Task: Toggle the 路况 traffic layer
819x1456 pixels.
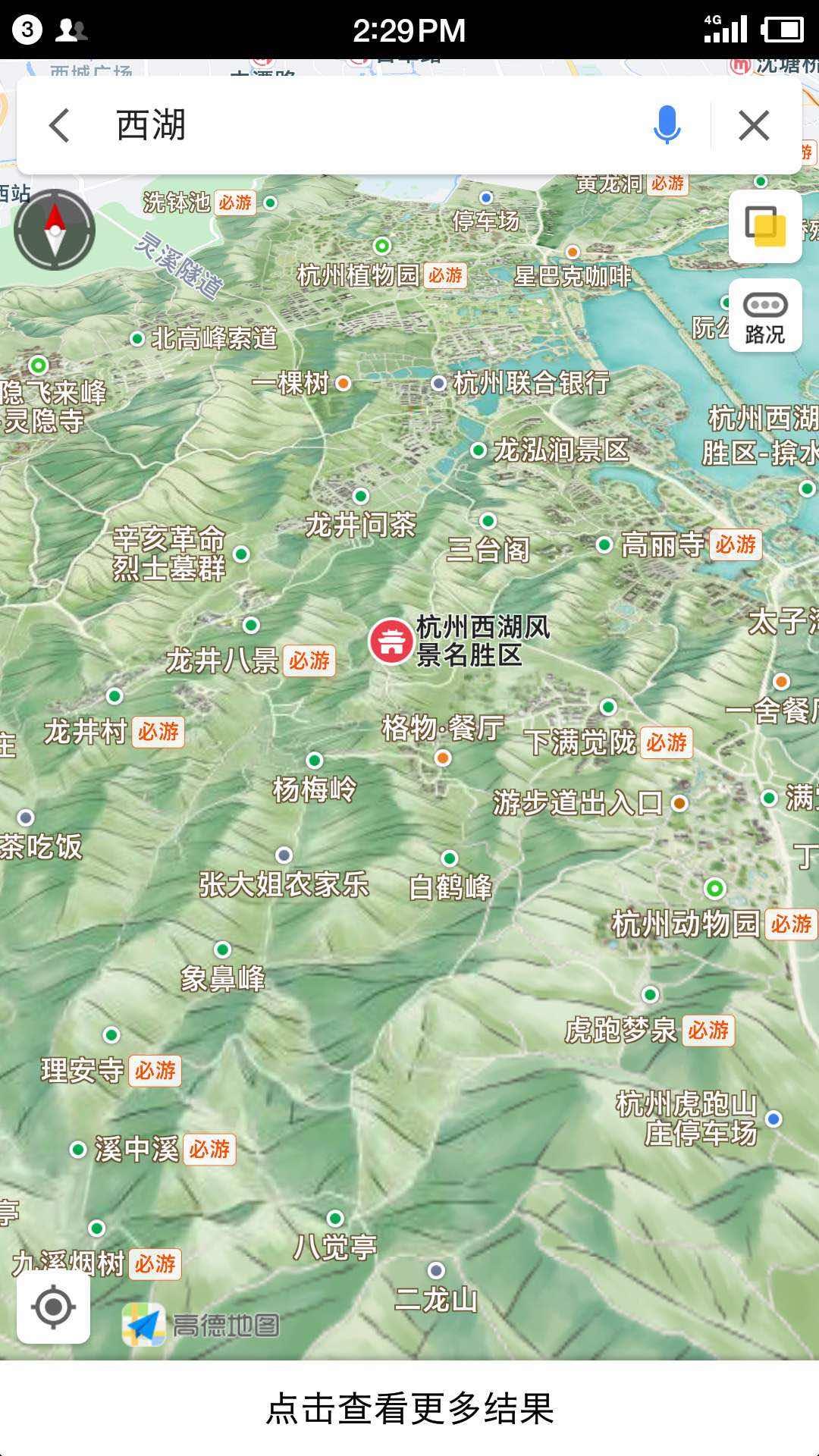Action: [765, 315]
